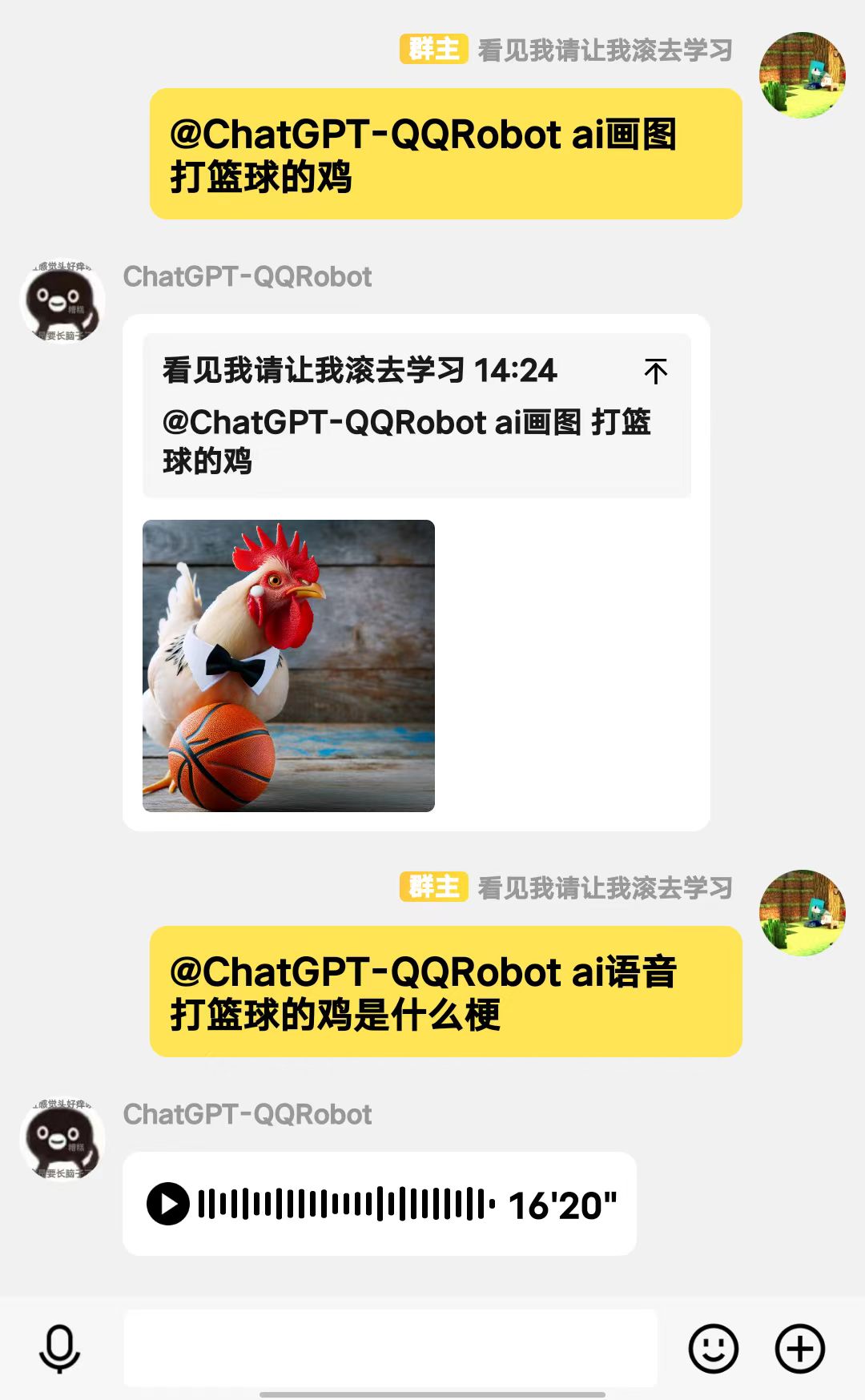This screenshot has height=1400, width=865.
Task: View group owner's avatar beside ai画图 message
Action: (802, 75)
